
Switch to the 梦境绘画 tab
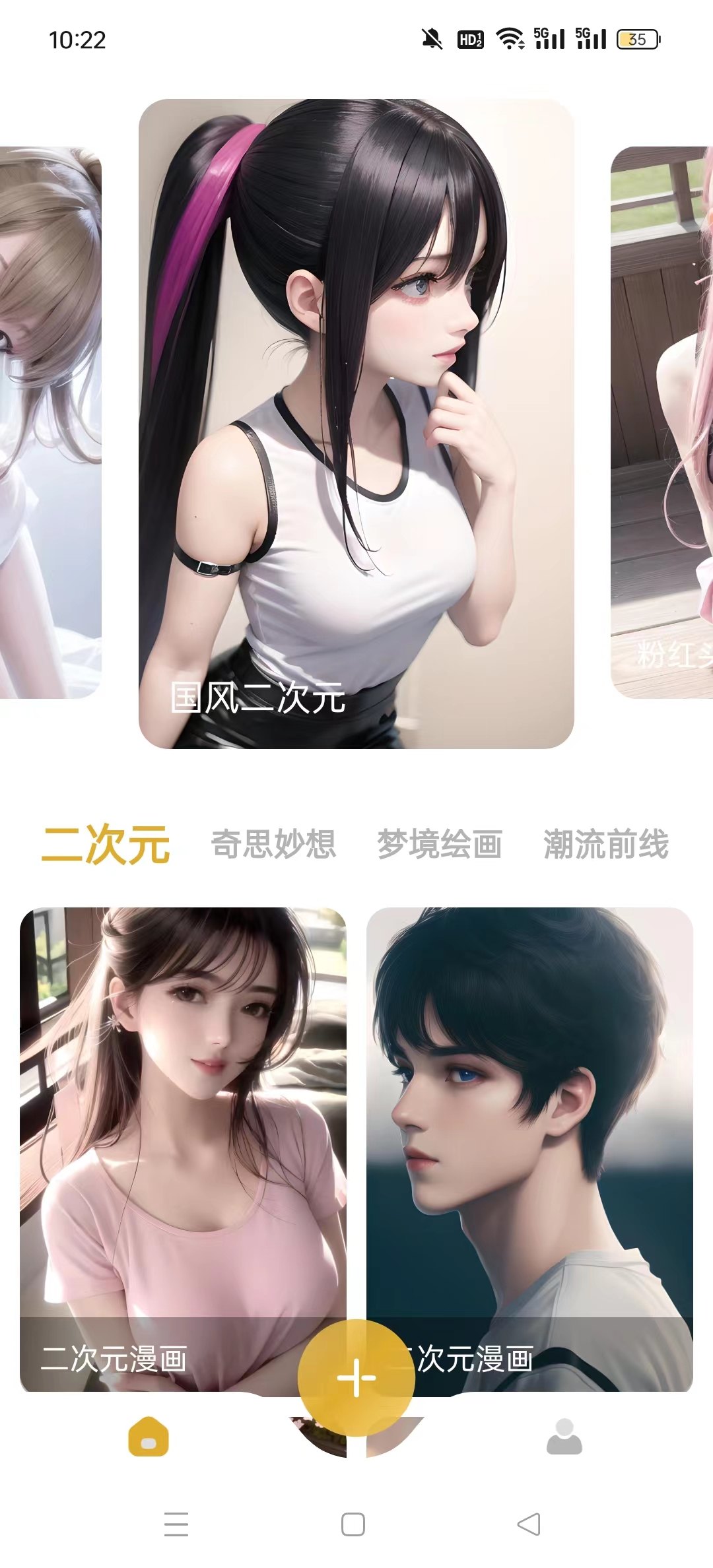[440, 844]
